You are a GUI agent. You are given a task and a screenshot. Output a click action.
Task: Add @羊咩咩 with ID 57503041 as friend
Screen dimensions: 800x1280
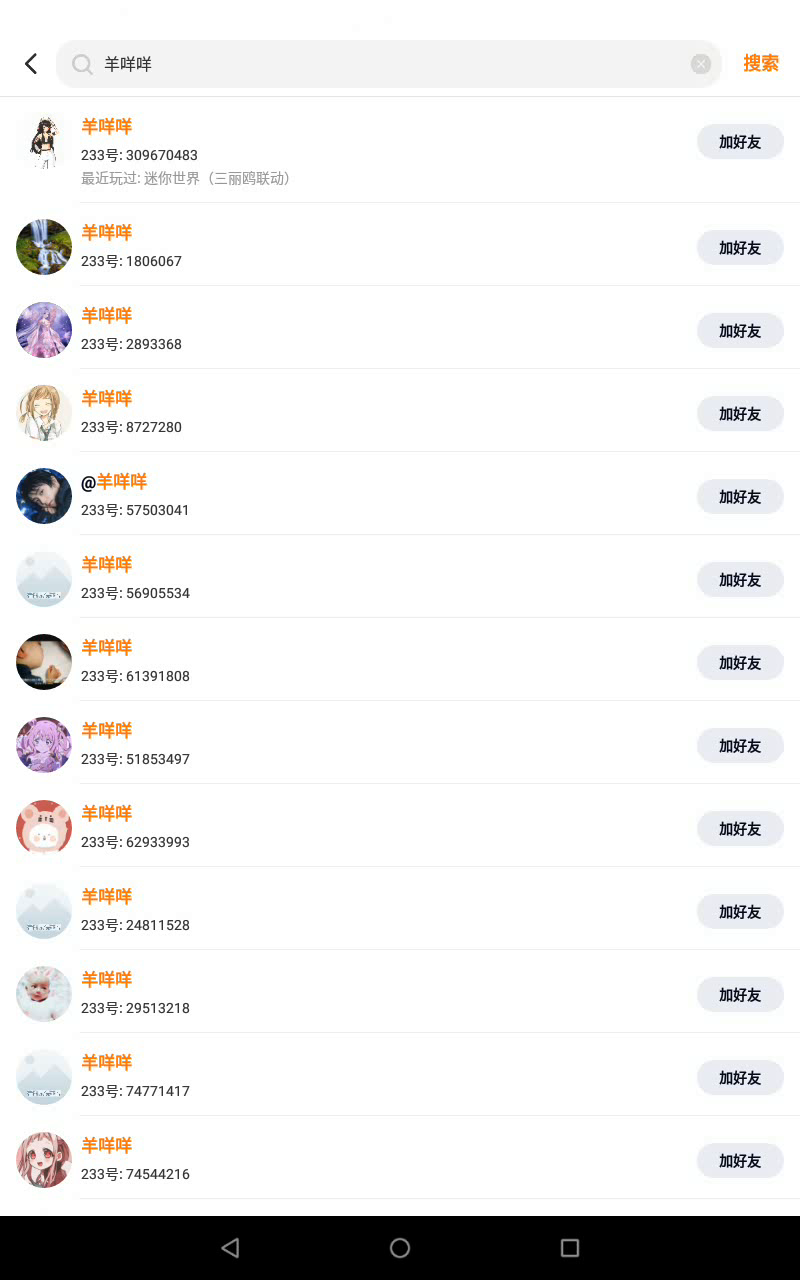point(740,497)
